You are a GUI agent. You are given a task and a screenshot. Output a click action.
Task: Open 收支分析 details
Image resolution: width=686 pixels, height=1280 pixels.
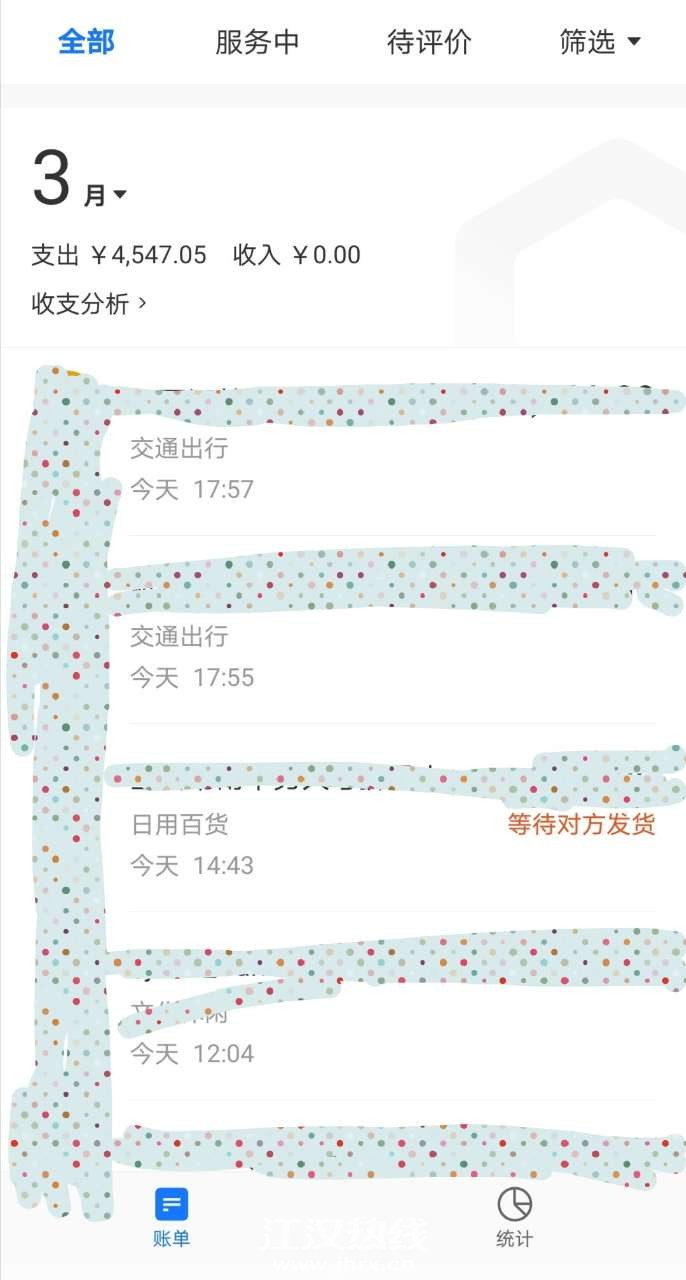click(89, 304)
